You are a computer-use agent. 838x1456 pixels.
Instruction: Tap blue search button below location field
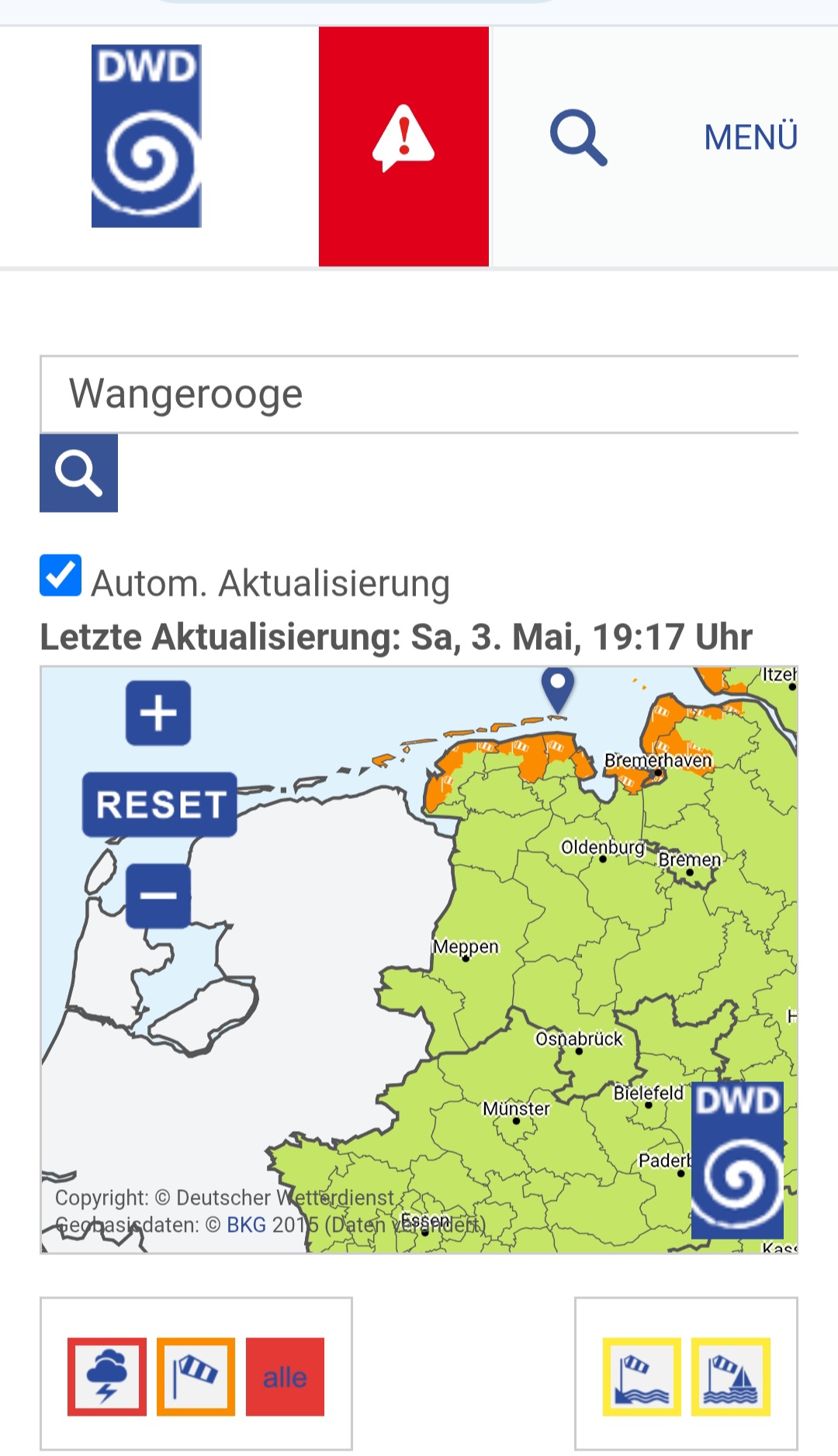pos(78,472)
